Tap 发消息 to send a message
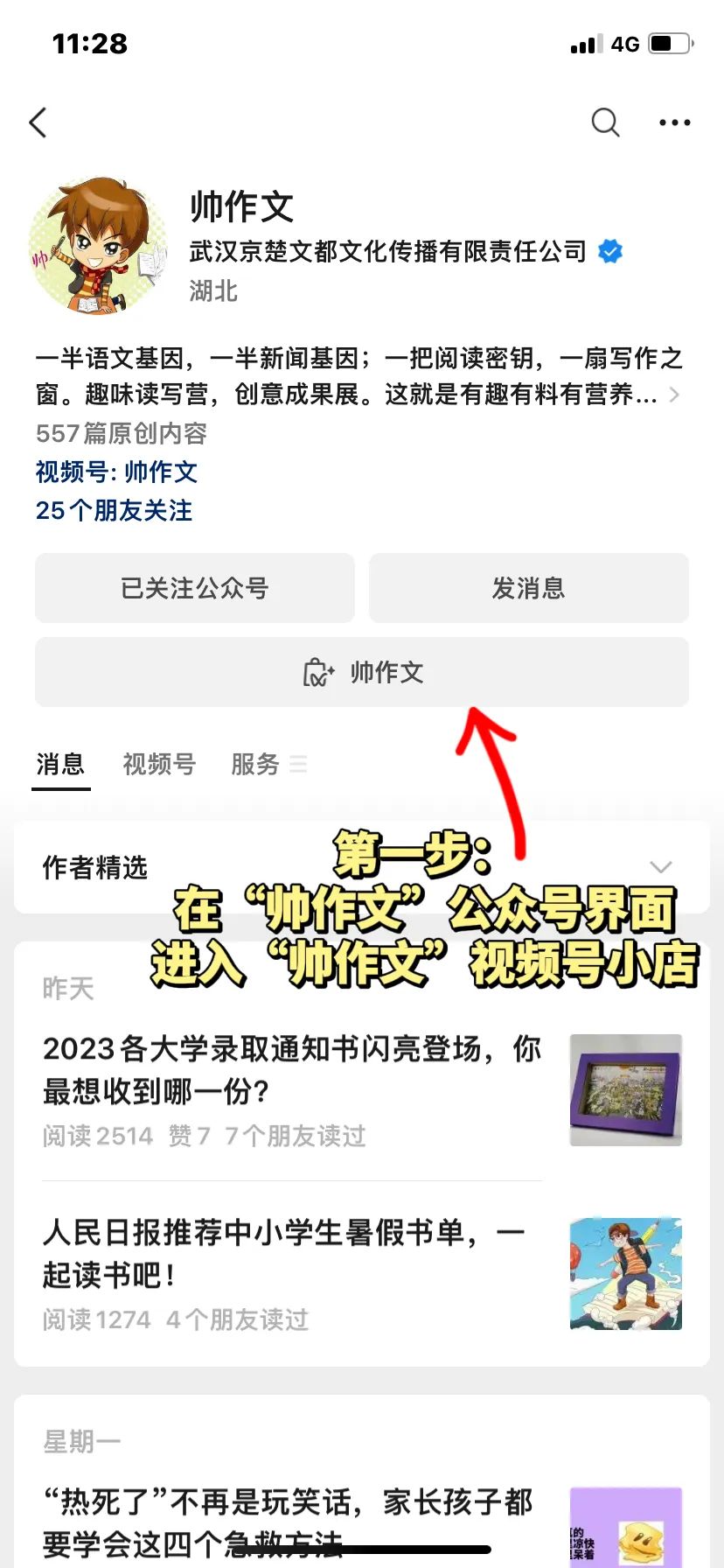This screenshot has width=724, height=1568. click(528, 588)
